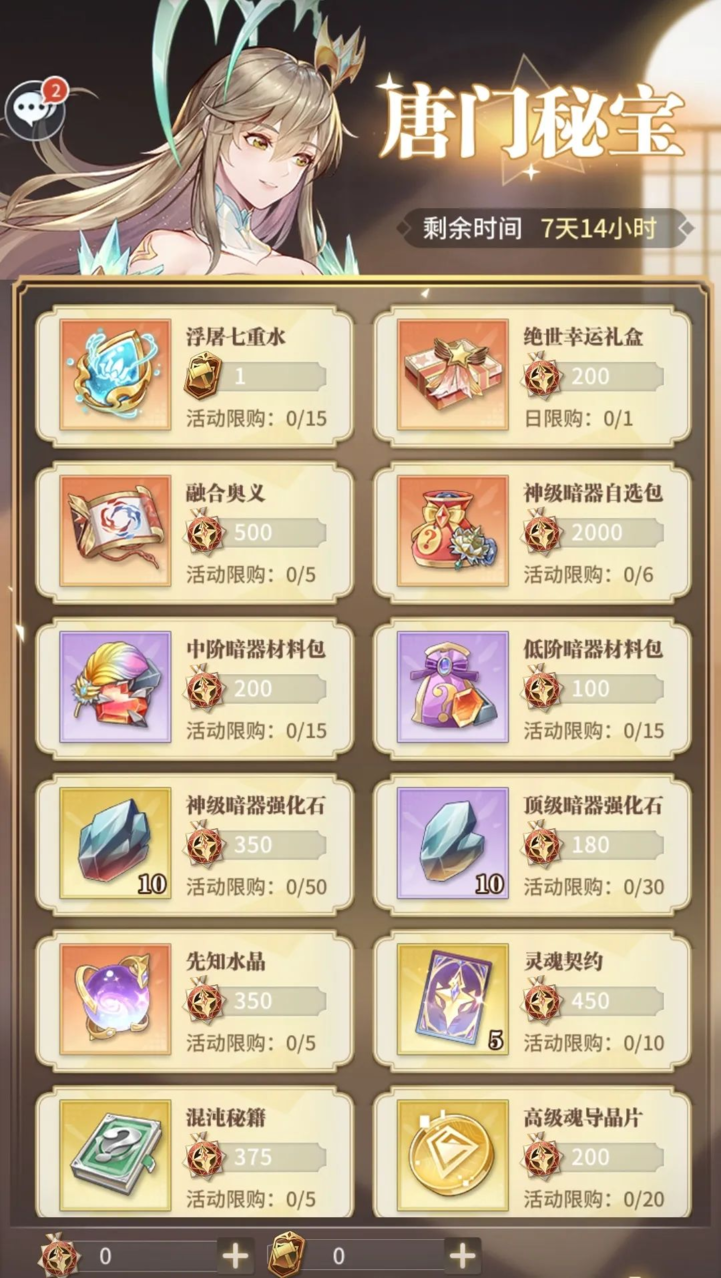Viewport: 721px width, 1278px height.
Task: Add more gold token currency
Action: click(x=461, y=1256)
